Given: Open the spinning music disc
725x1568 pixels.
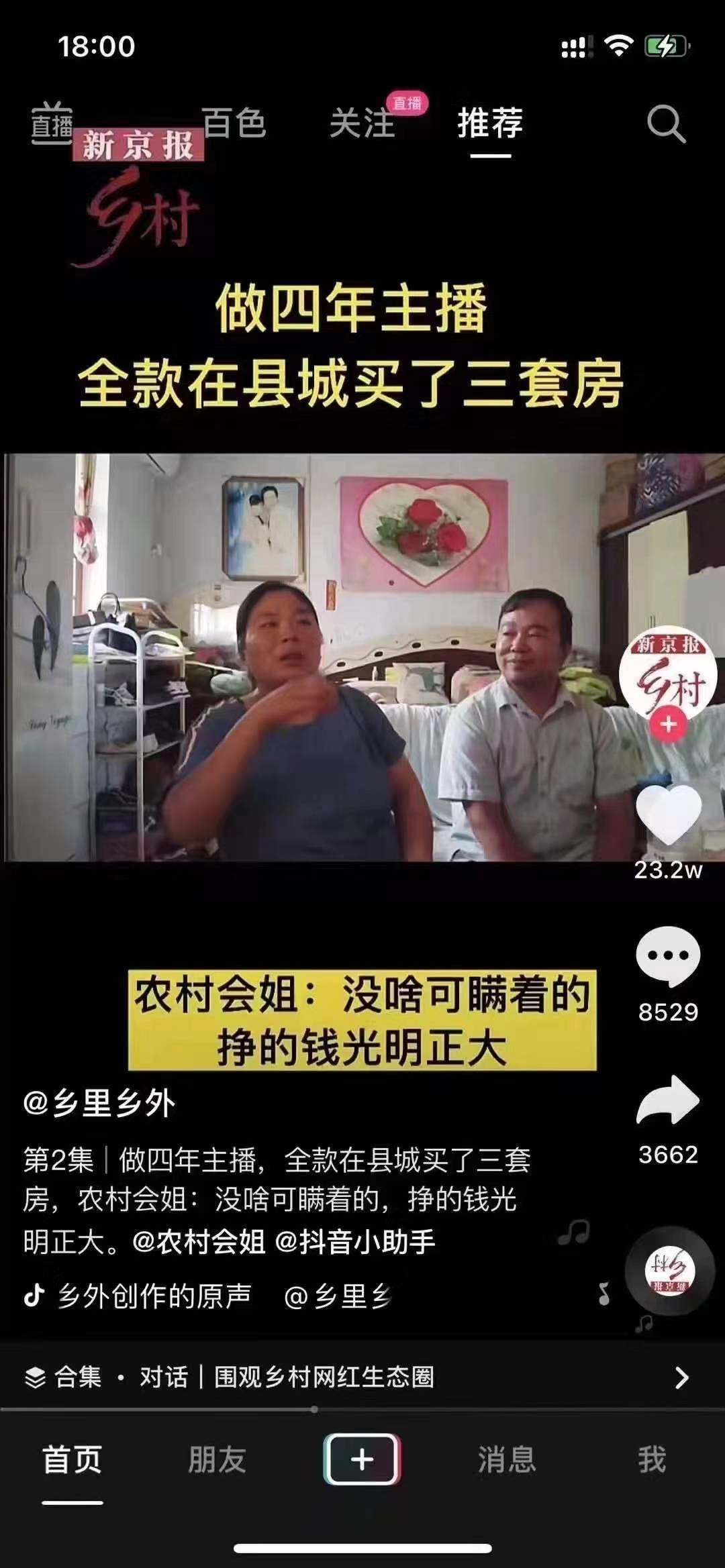Looking at the screenshot, I should point(669,1271).
